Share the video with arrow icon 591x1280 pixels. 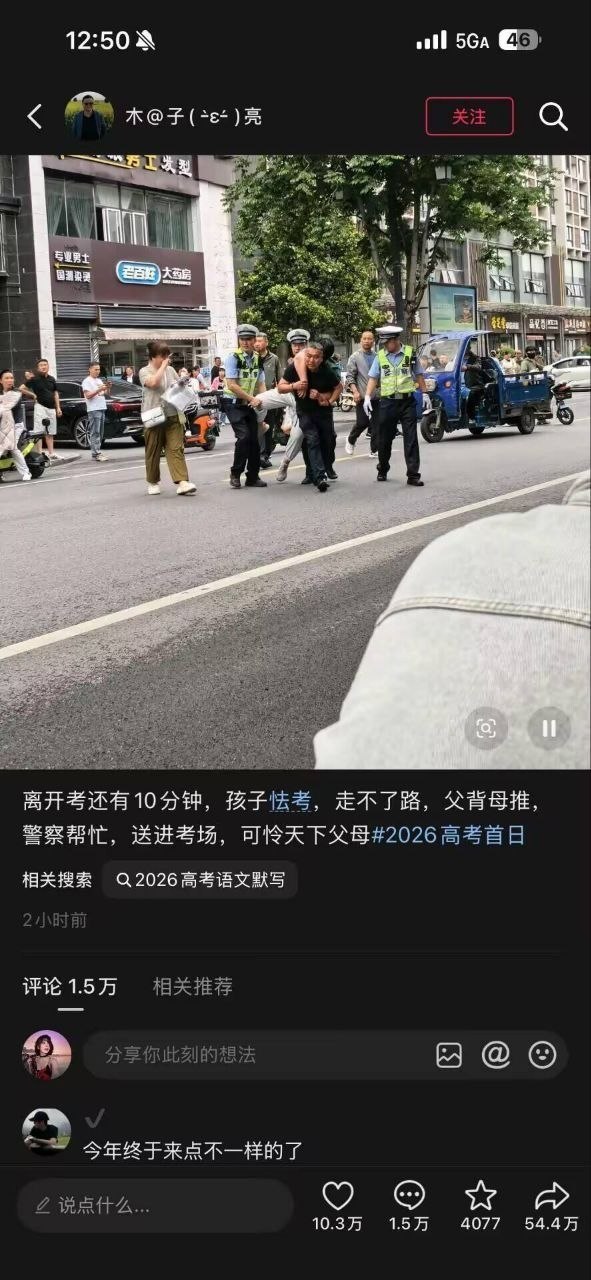click(x=552, y=1196)
